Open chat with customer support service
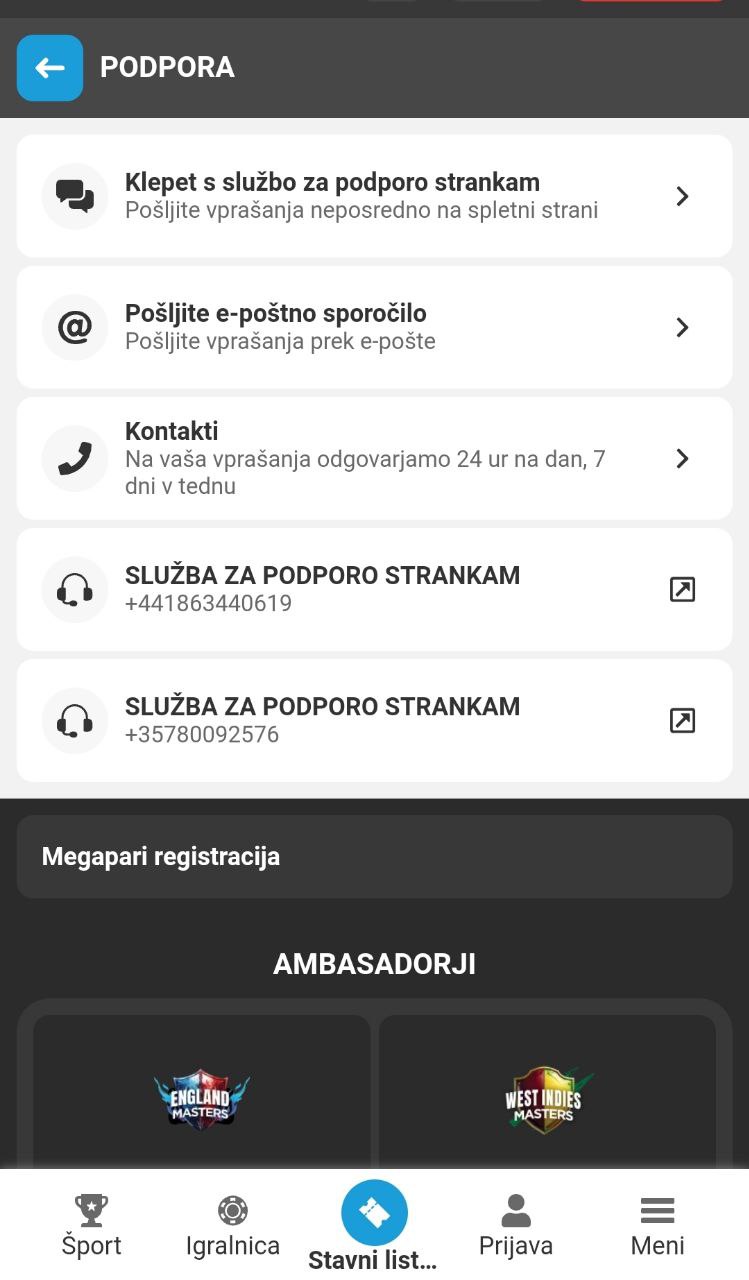Viewport: 749px width, 1280px height. 374,196
